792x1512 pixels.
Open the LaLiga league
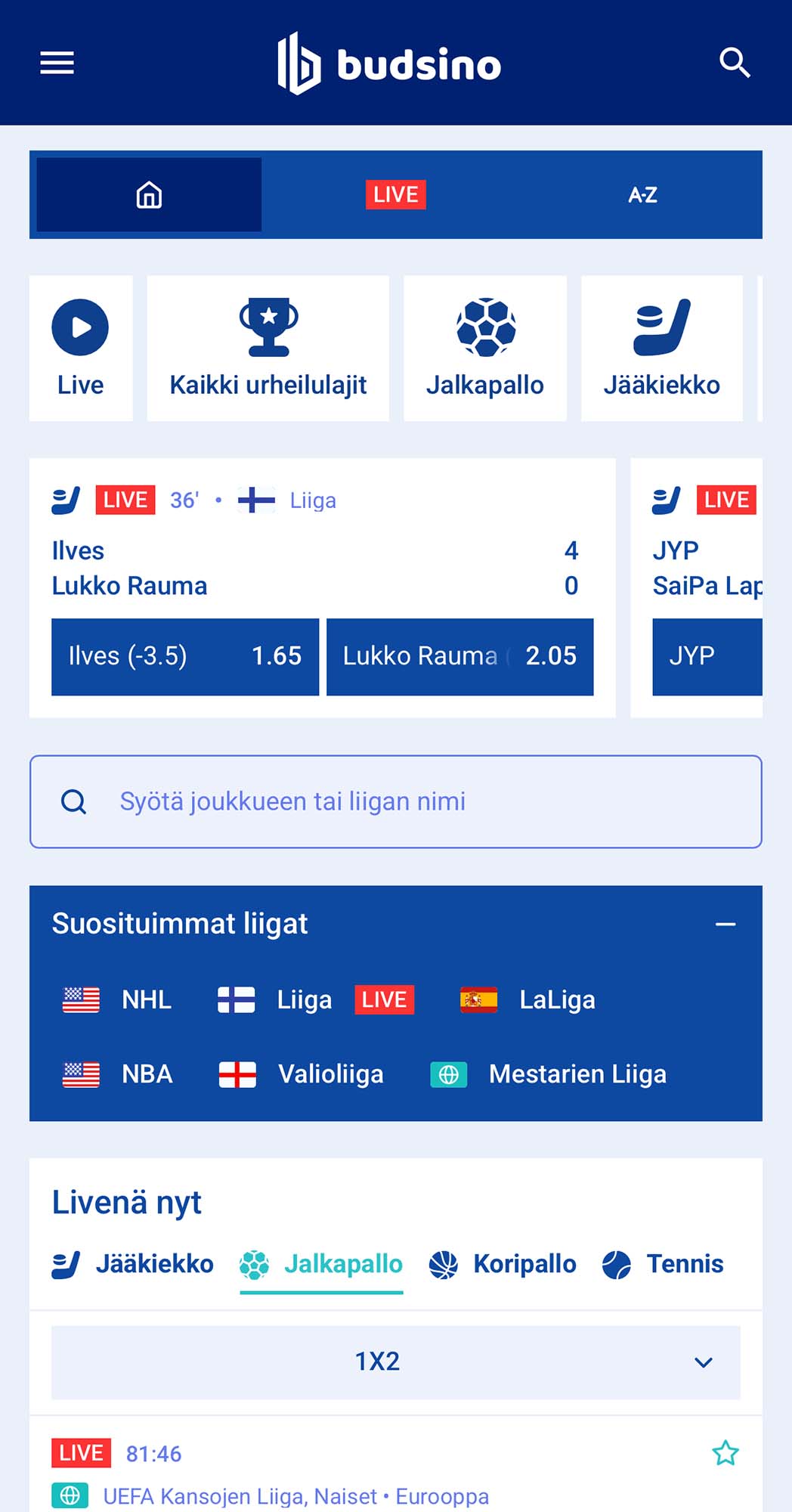click(x=527, y=999)
